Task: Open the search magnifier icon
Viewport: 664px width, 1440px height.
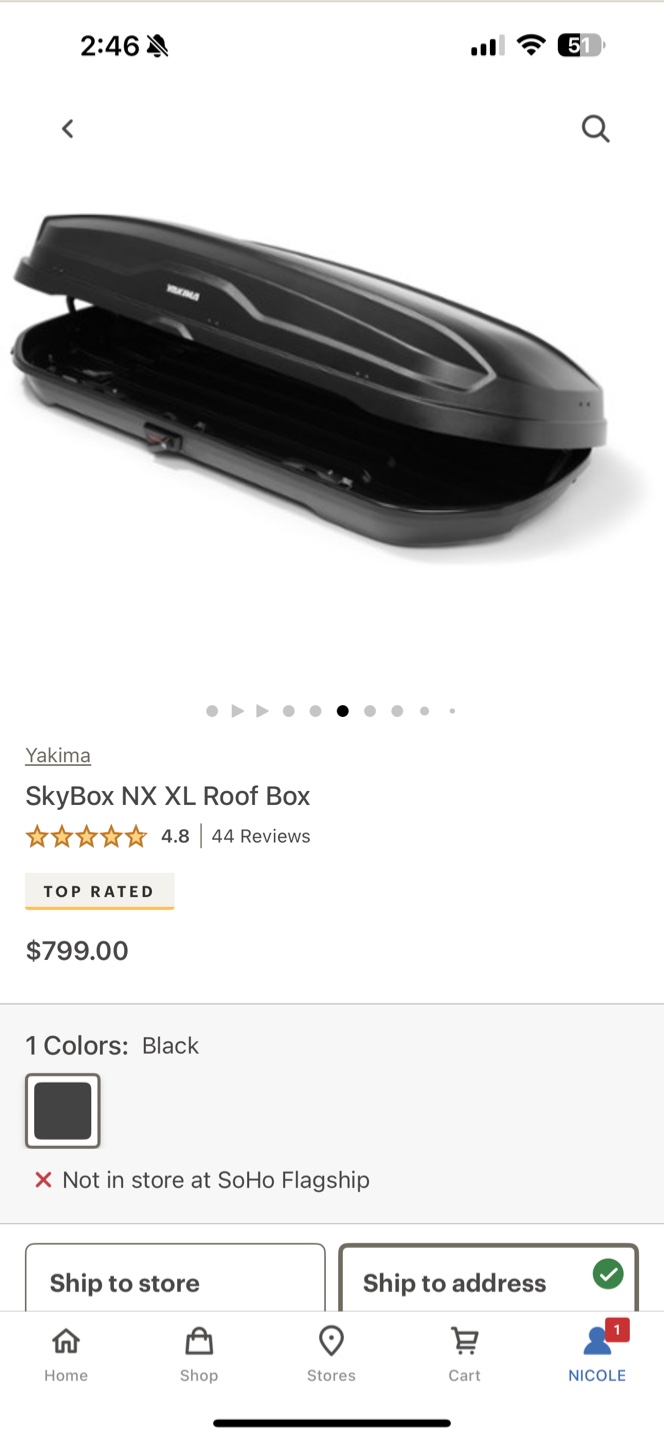Action: (595, 128)
